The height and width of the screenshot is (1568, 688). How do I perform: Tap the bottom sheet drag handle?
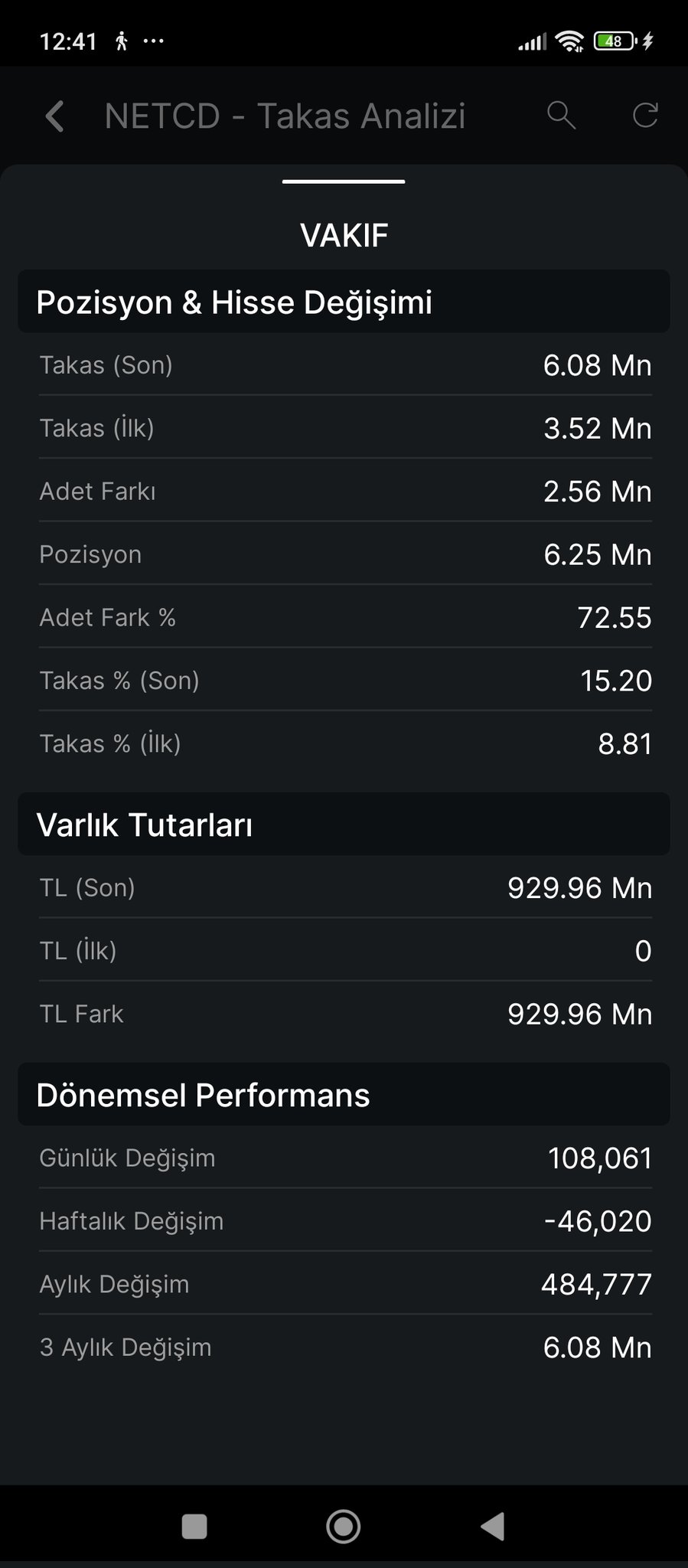pos(344,181)
